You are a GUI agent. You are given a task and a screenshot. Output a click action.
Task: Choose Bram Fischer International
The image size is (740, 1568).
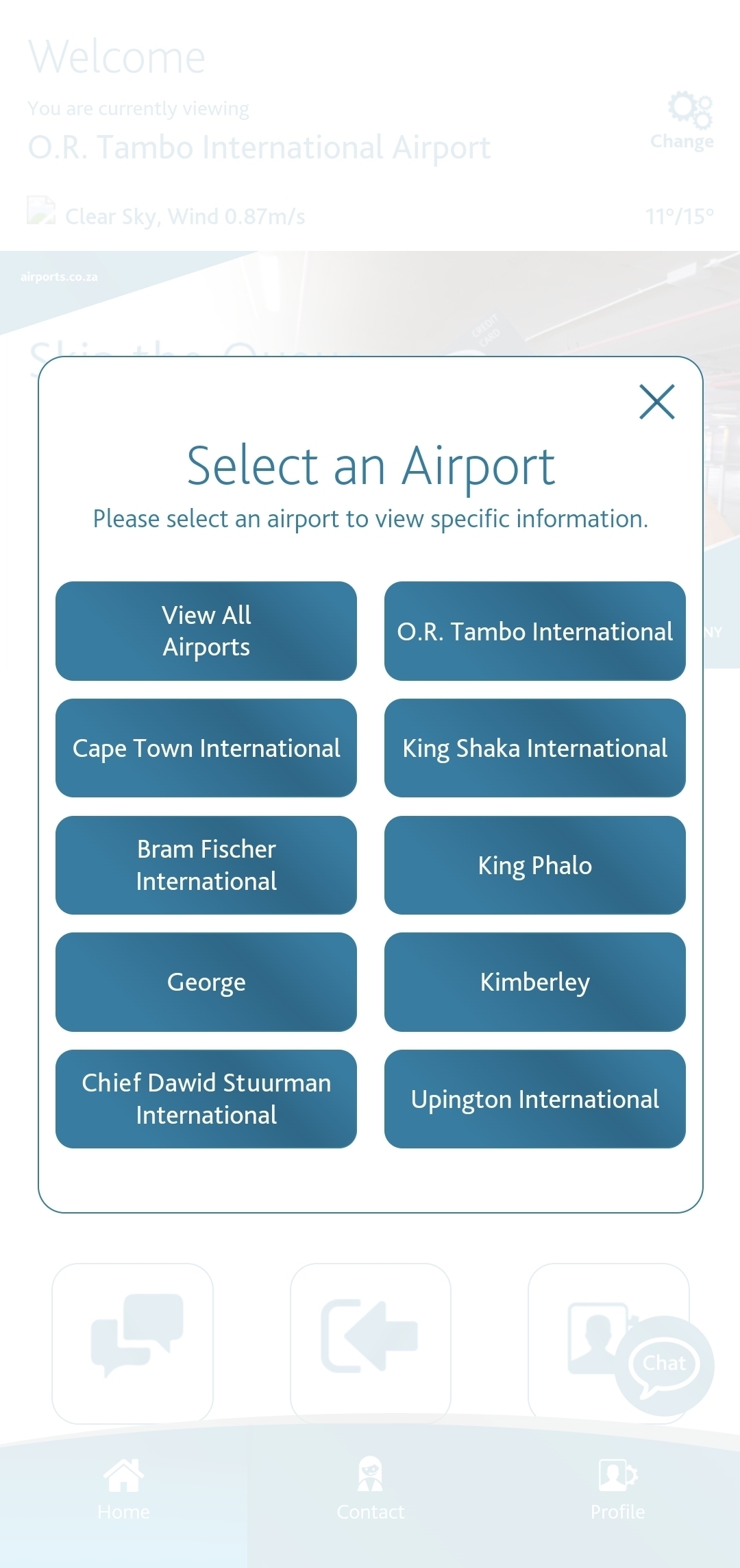(206, 865)
